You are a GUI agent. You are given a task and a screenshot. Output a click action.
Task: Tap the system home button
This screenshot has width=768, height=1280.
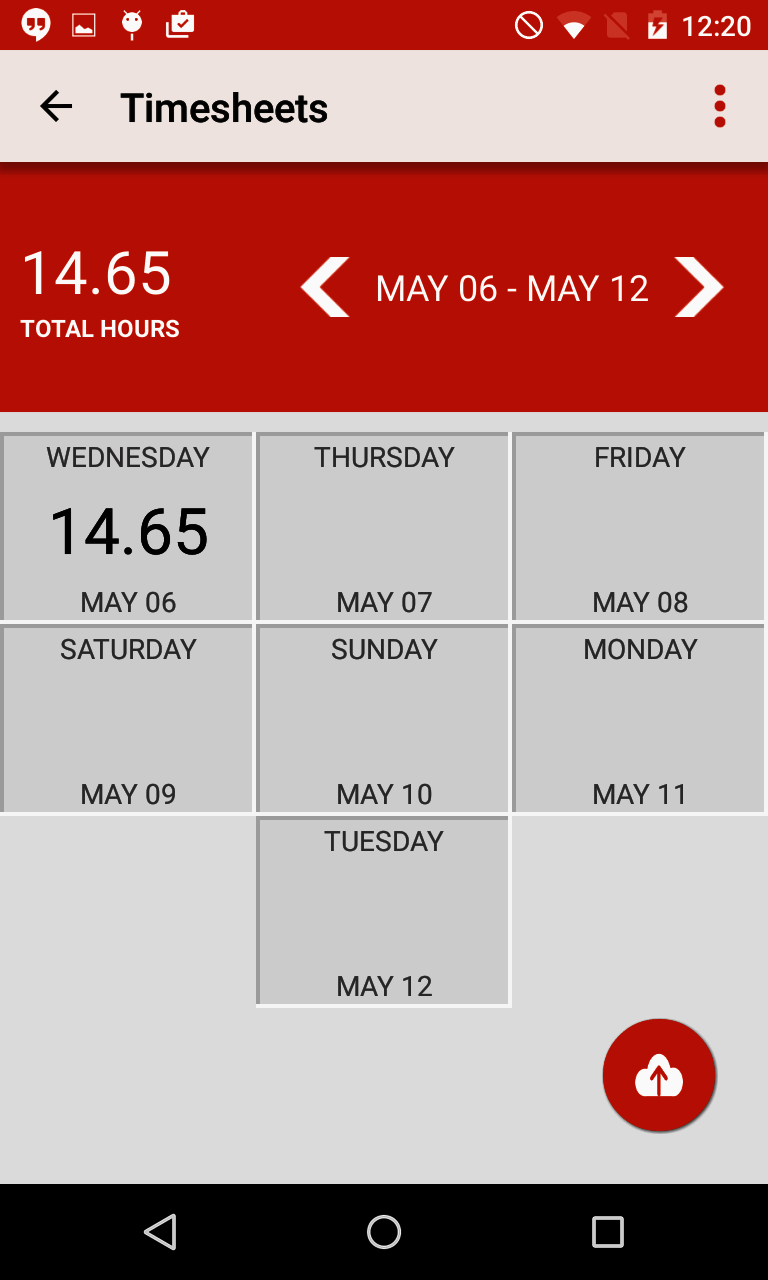pyautogui.click(x=384, y=1232)
